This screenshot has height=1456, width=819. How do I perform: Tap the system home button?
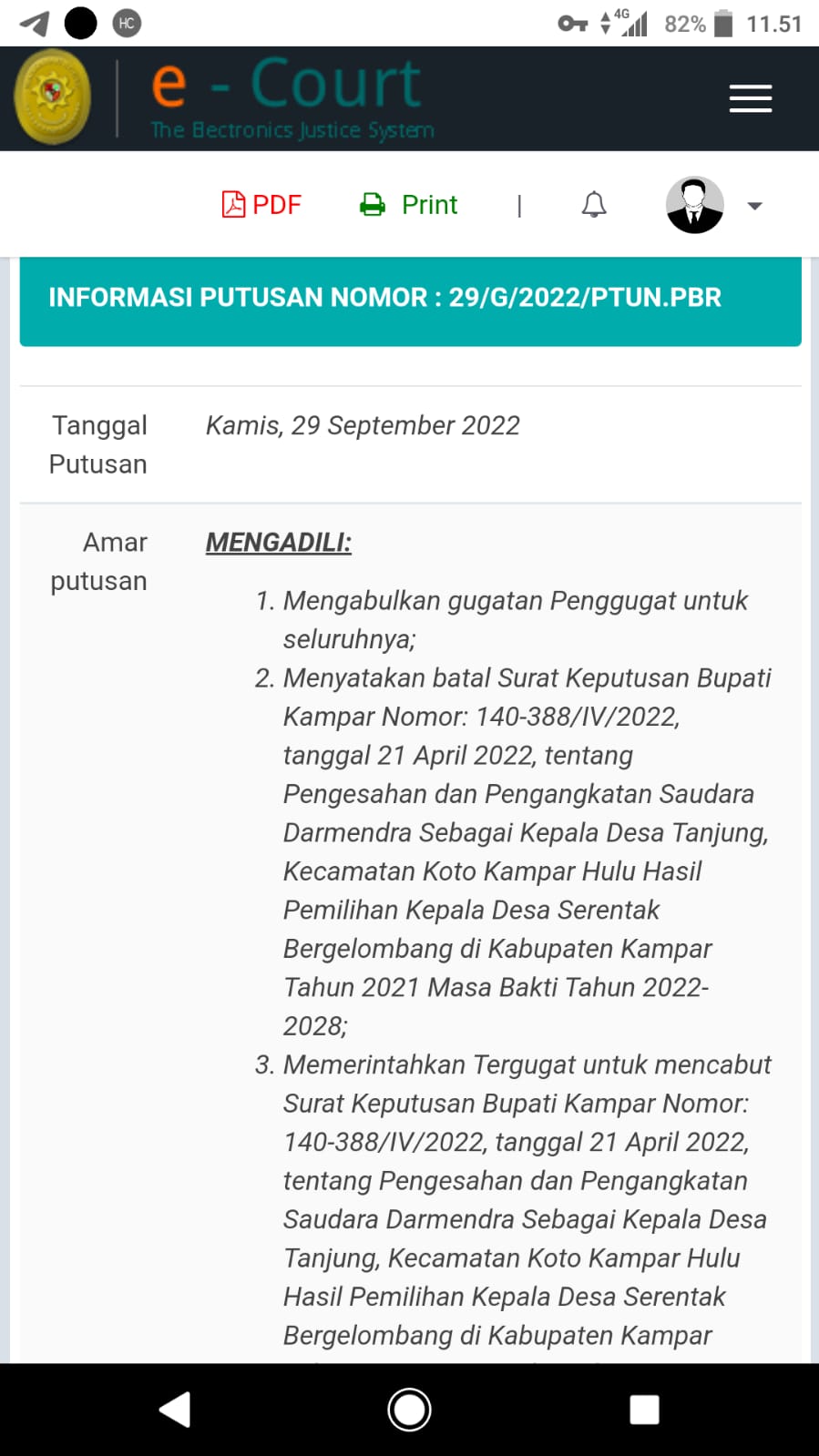click(409, 1410)
